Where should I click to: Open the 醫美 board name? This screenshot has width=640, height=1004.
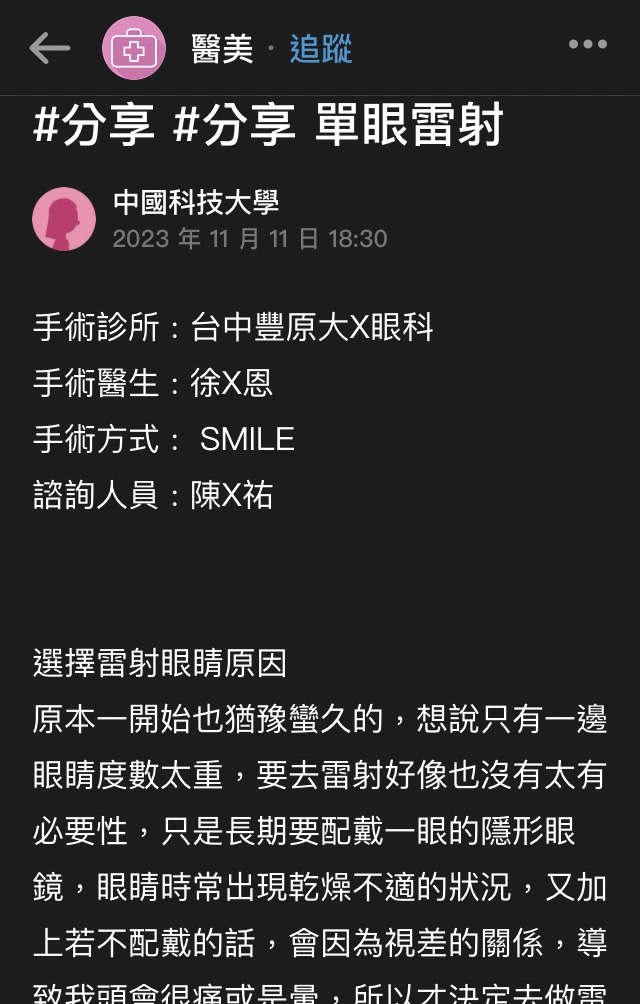222,48
